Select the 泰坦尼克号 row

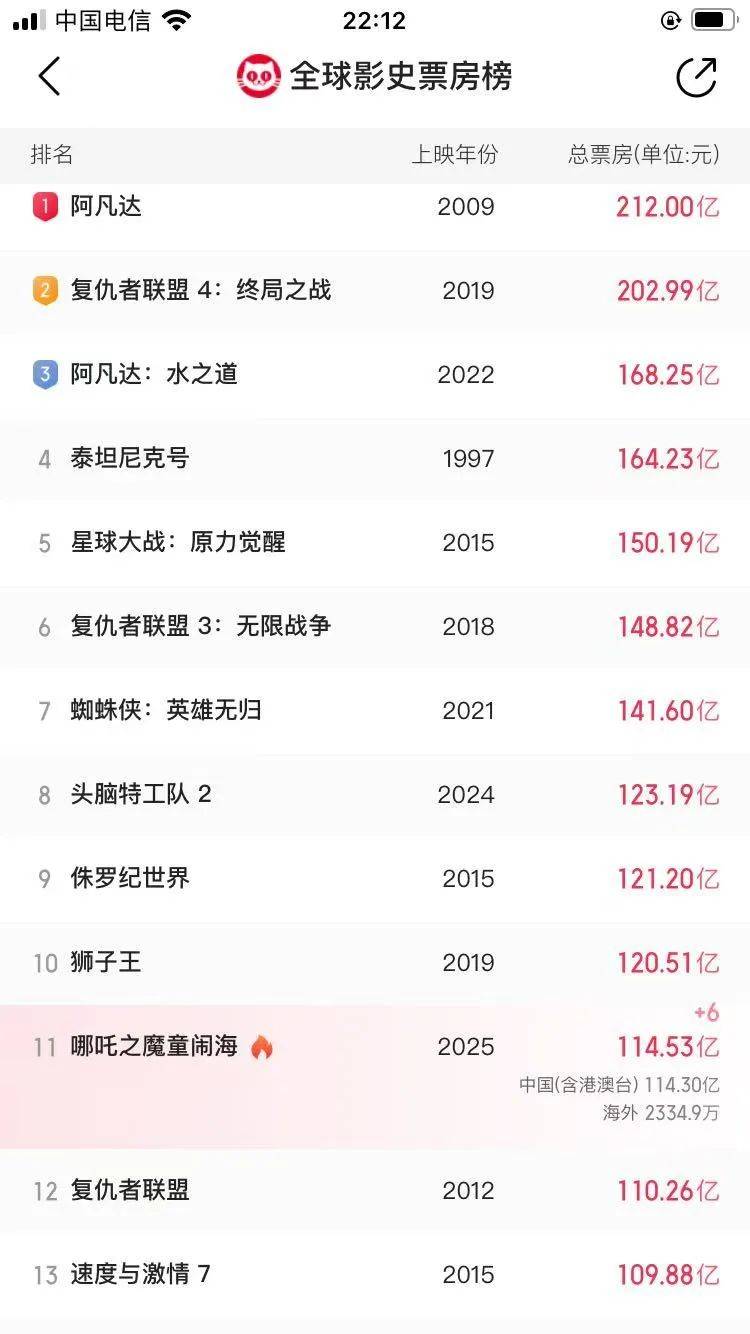130,458
